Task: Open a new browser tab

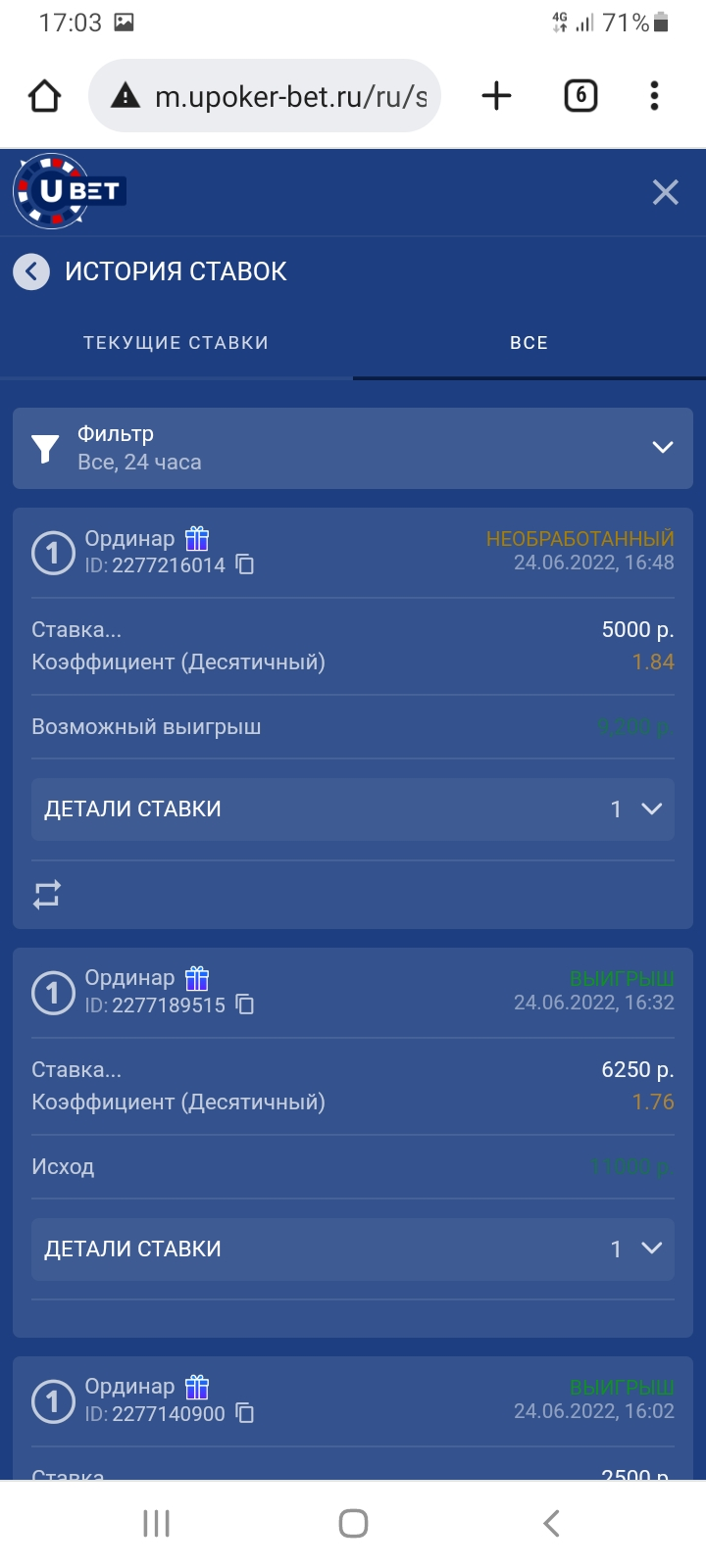Action: point(497,96)
